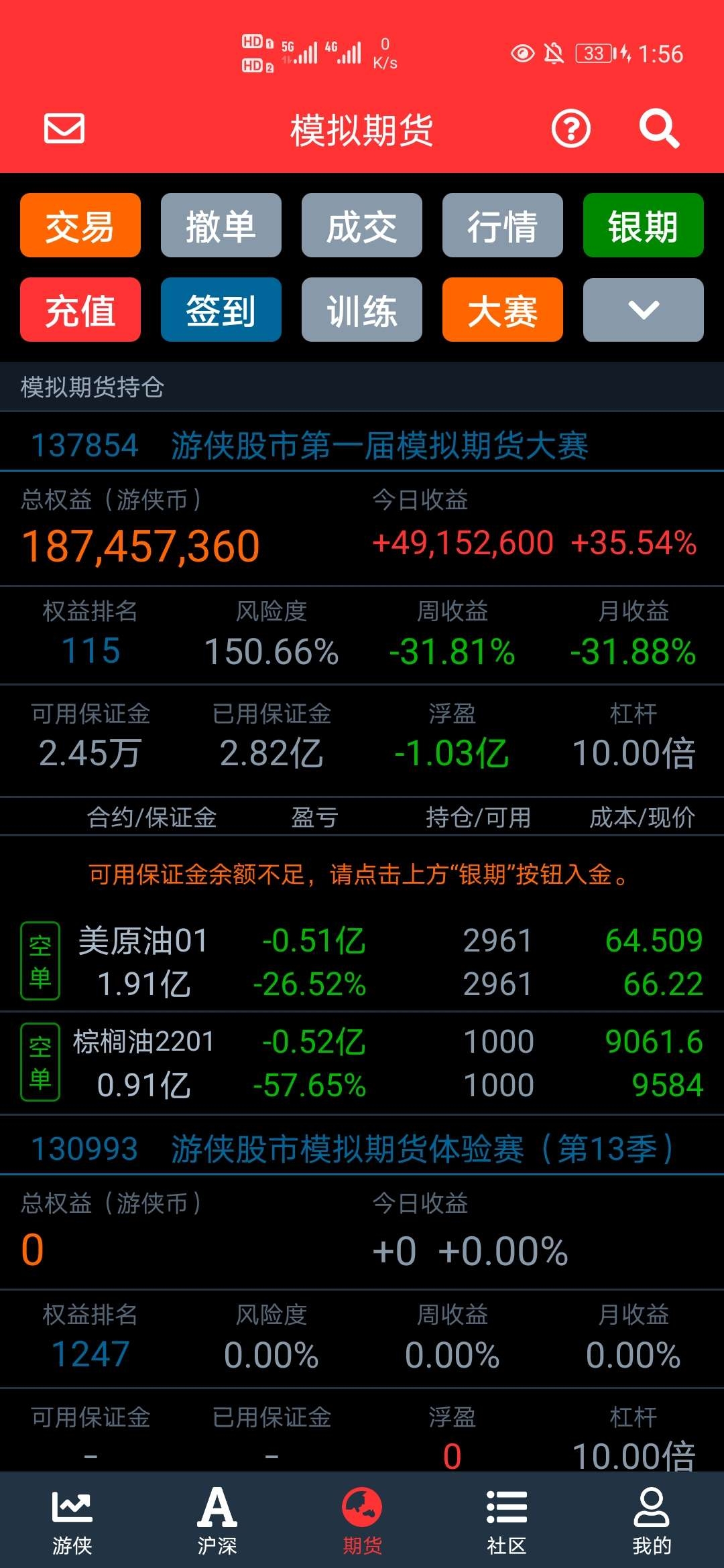Switch to the 沪深 tab
Viewport: 724px width, 1568px height.
tap(217, 1521)
